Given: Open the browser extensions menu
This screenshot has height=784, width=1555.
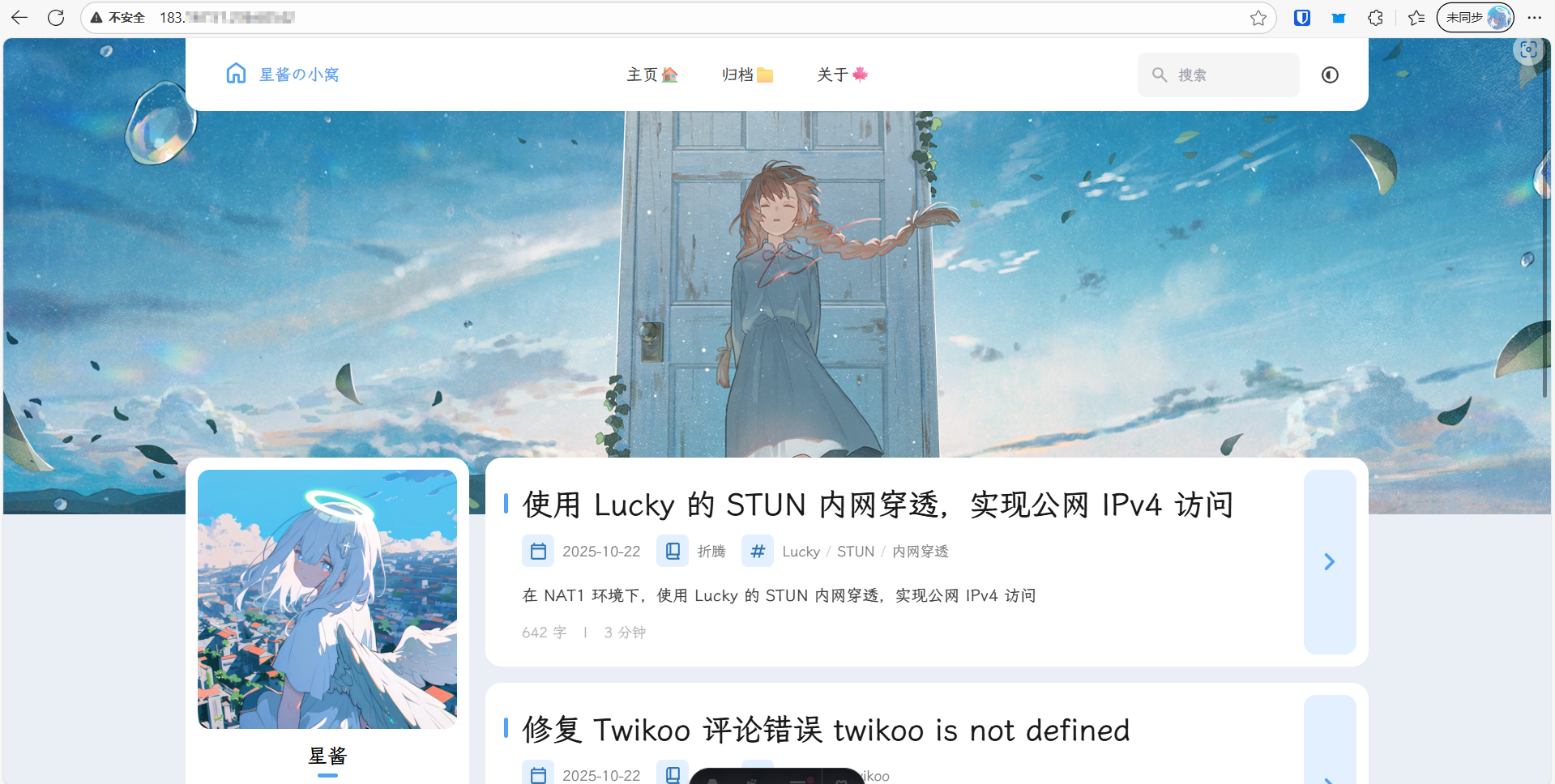Looking at the screenshot, I should [x=1375, y=17].
